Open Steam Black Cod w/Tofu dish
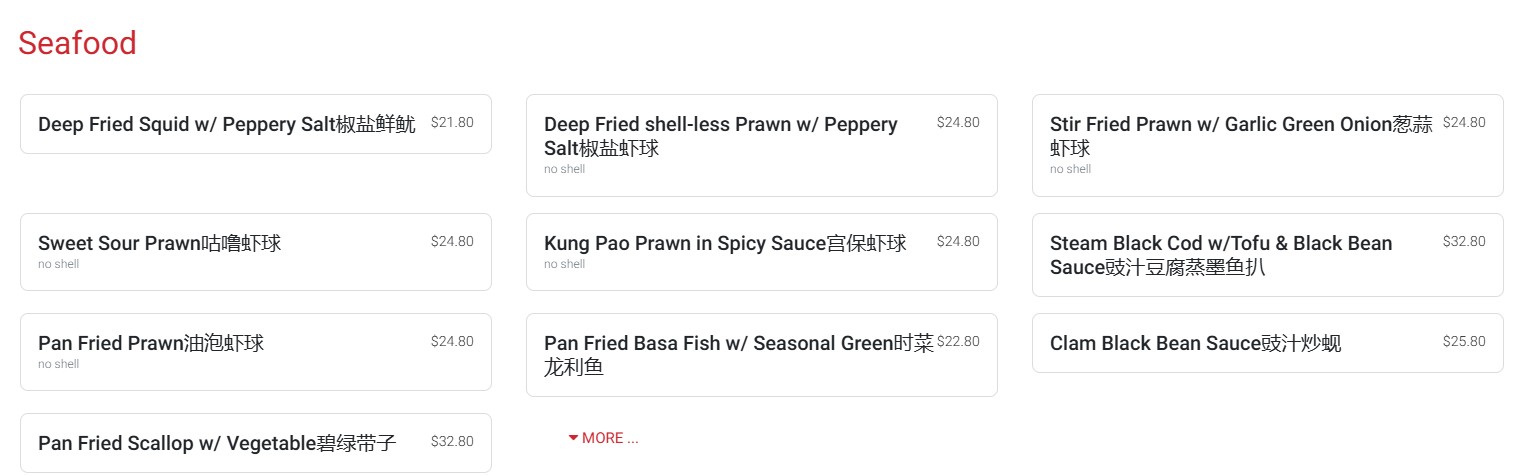Viewport: 1517px width, 476px height. 1267,255
